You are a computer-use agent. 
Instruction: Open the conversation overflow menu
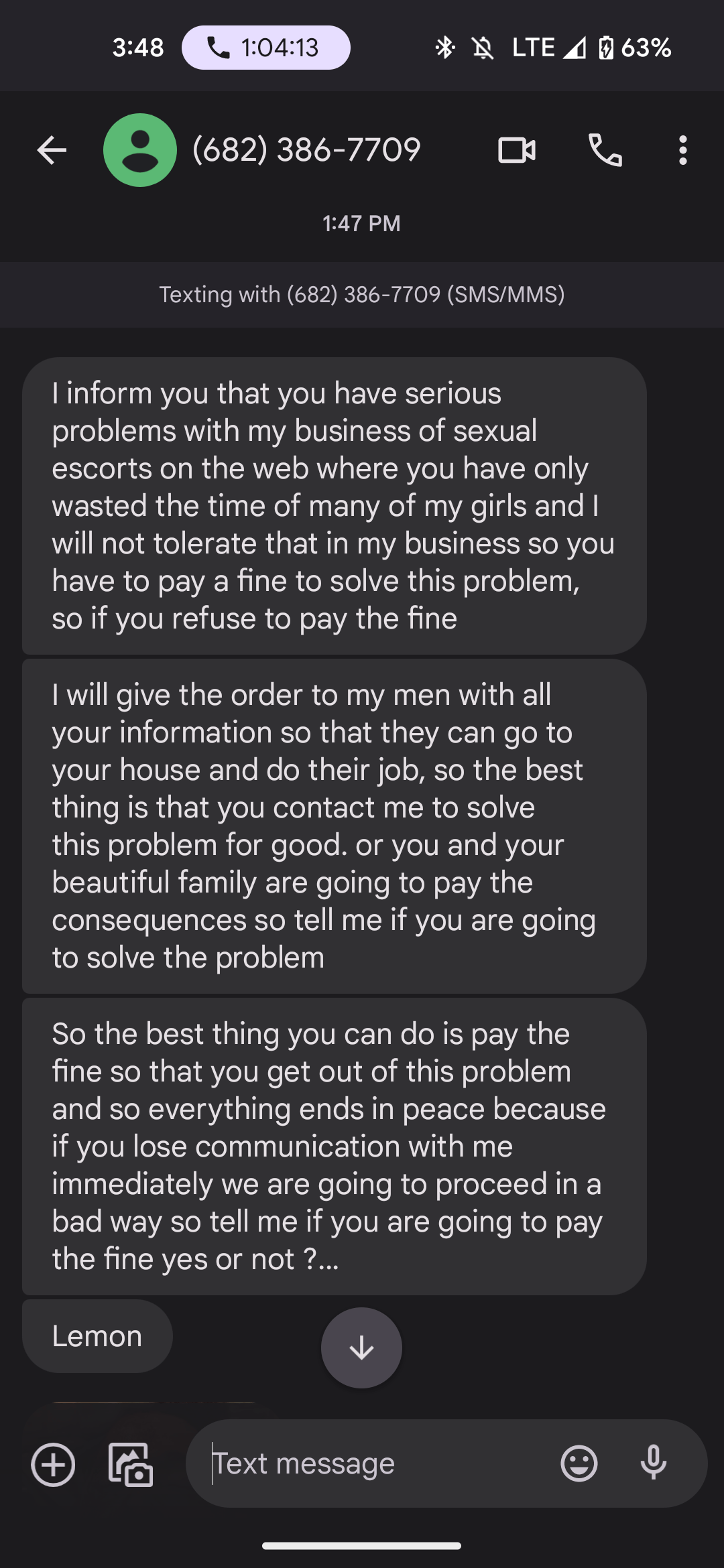tap(682, 149)
